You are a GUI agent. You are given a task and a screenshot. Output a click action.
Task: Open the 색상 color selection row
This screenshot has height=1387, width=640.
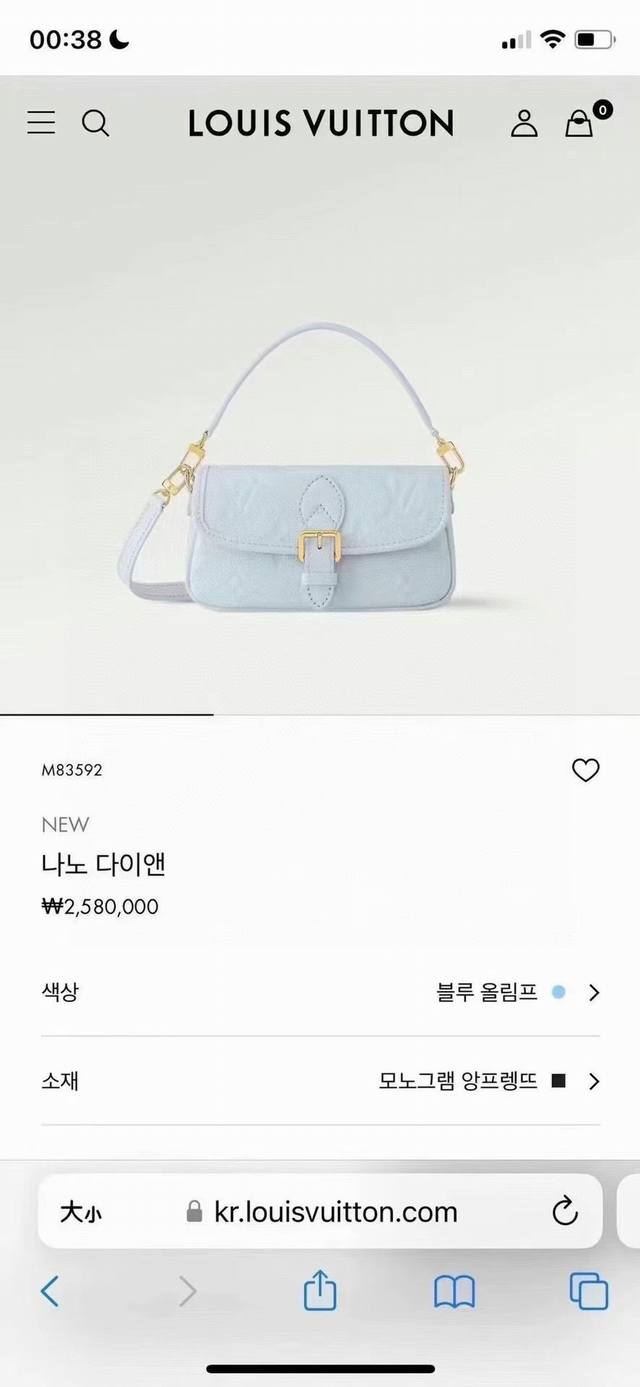click(x=320, y=992)
